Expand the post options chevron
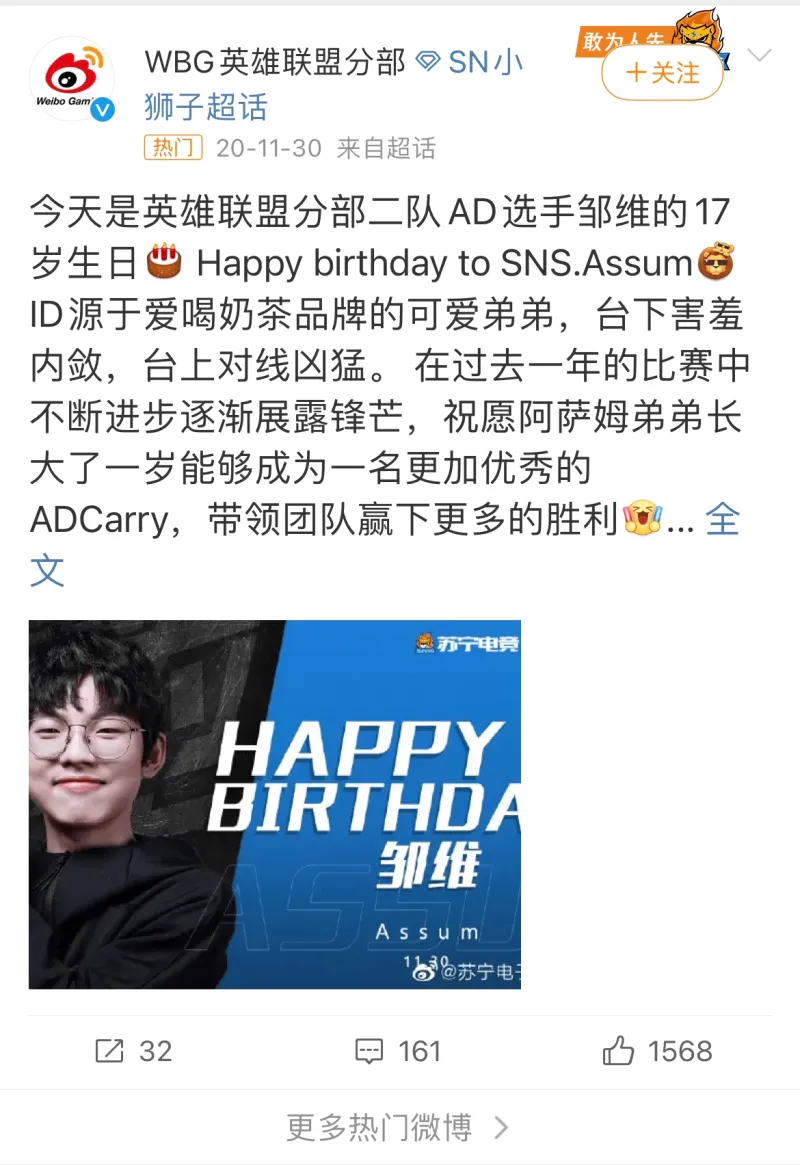Screen dimensions: 800x1165 tap(760, 55)
